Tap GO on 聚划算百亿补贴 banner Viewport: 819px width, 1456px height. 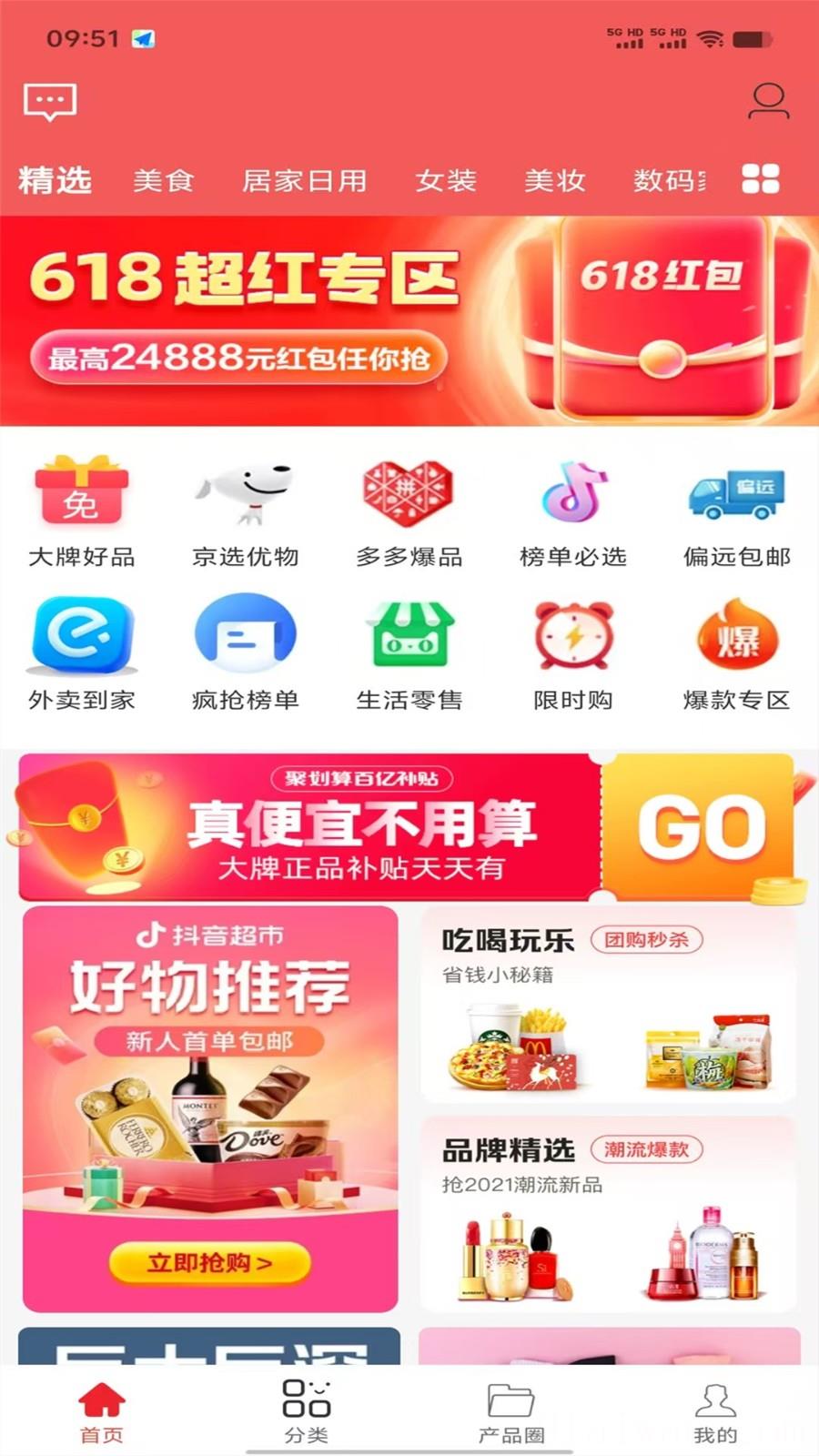point(701,827)
